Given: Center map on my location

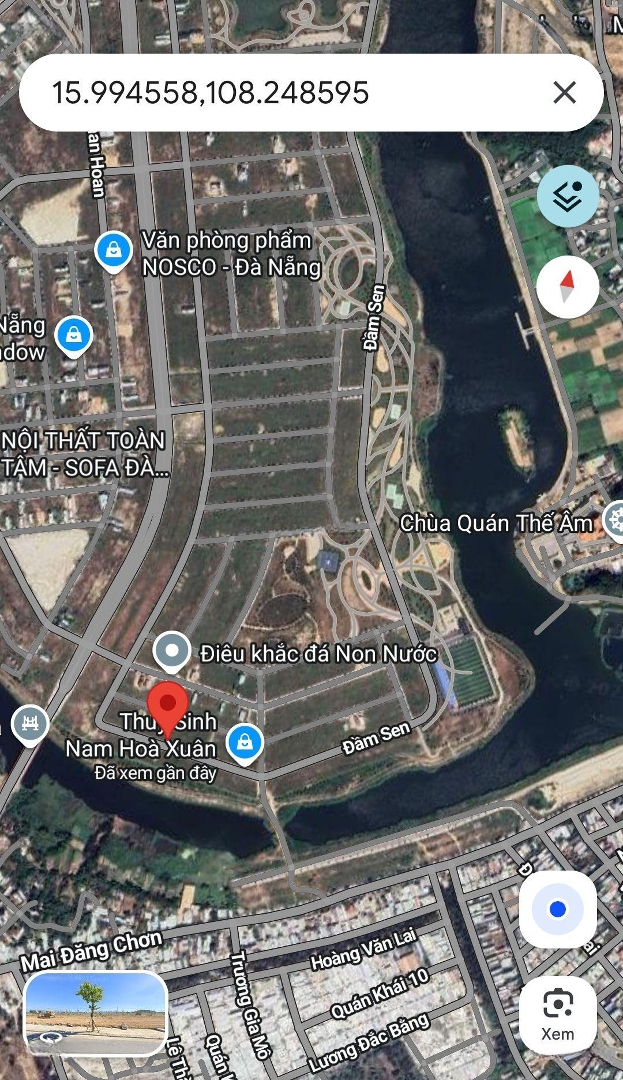Looking at the screenshot, I should click(x=557, y=909).
